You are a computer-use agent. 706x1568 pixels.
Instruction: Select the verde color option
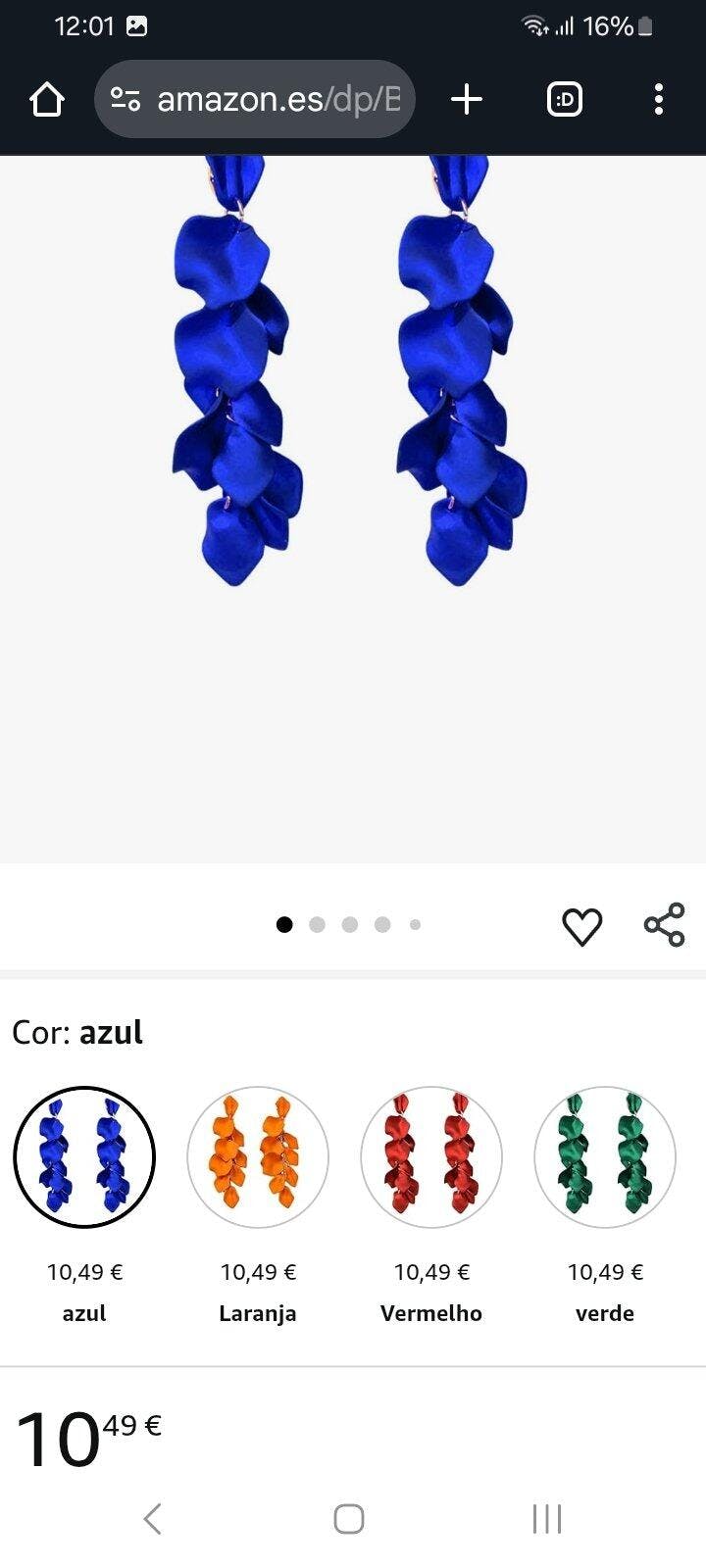[605, 1157]
